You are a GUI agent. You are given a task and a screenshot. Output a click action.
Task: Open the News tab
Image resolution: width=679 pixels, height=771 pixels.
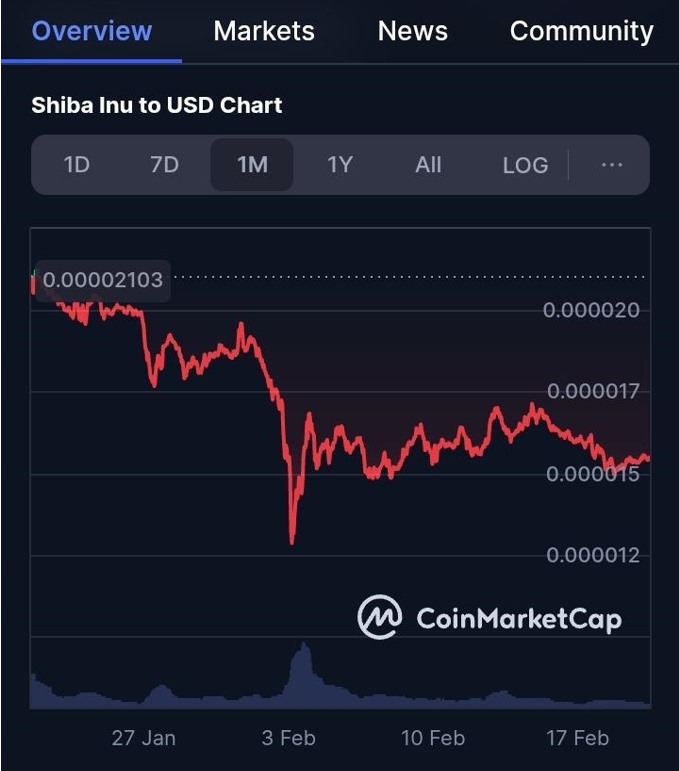[412, 31]
